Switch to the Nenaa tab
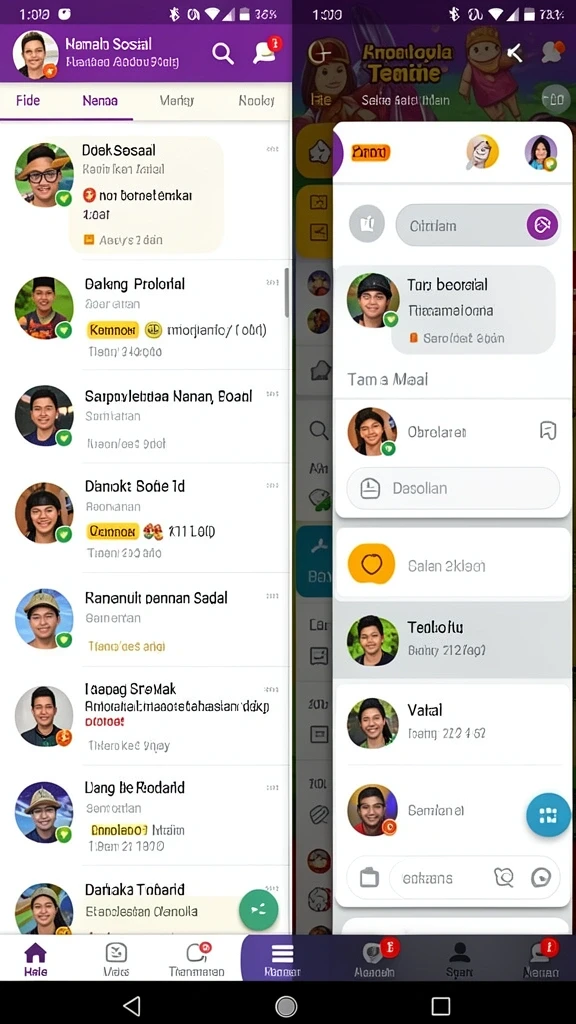 click(x=100, y=101)
